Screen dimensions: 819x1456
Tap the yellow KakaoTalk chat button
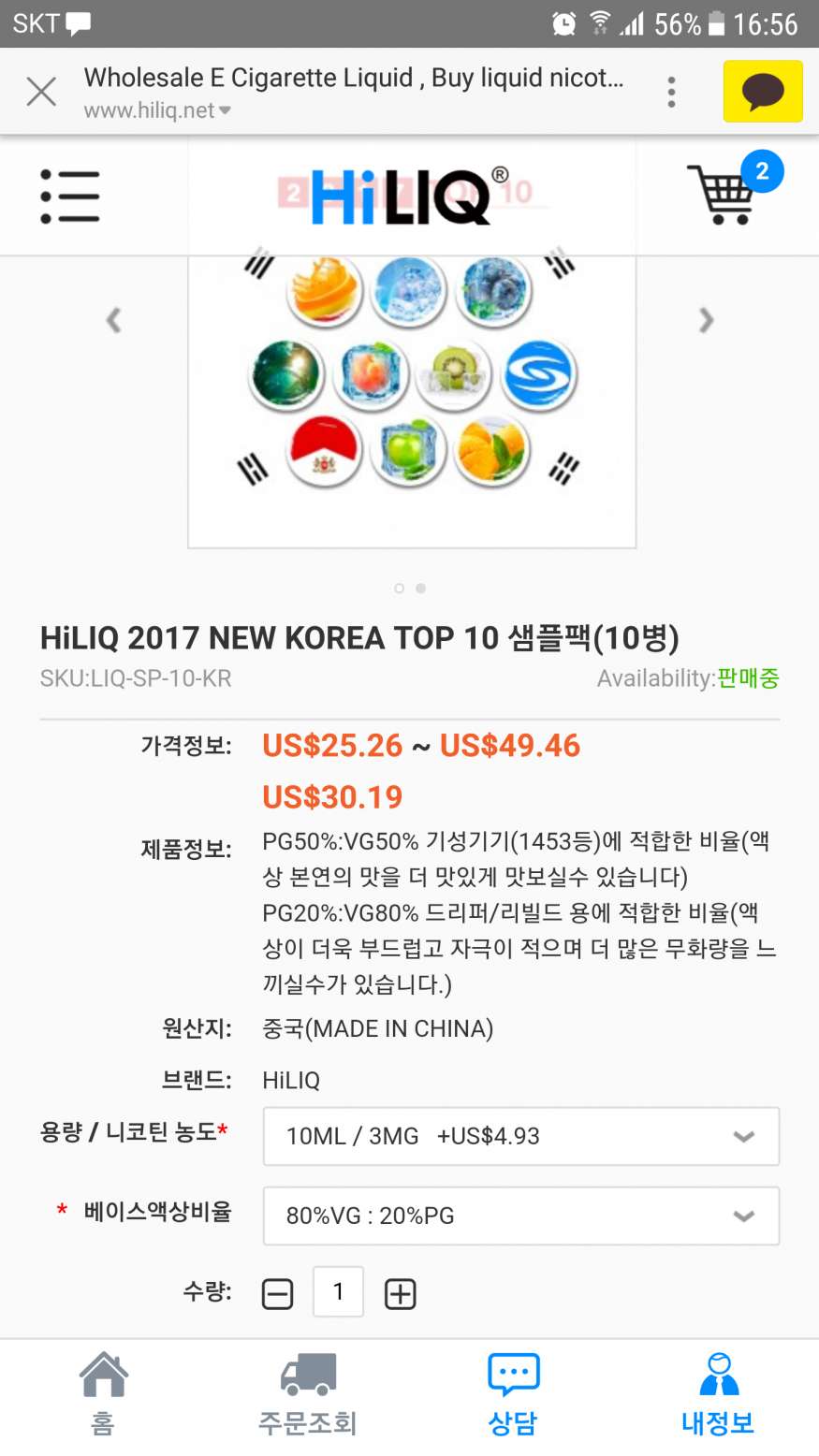click(762, 92)
